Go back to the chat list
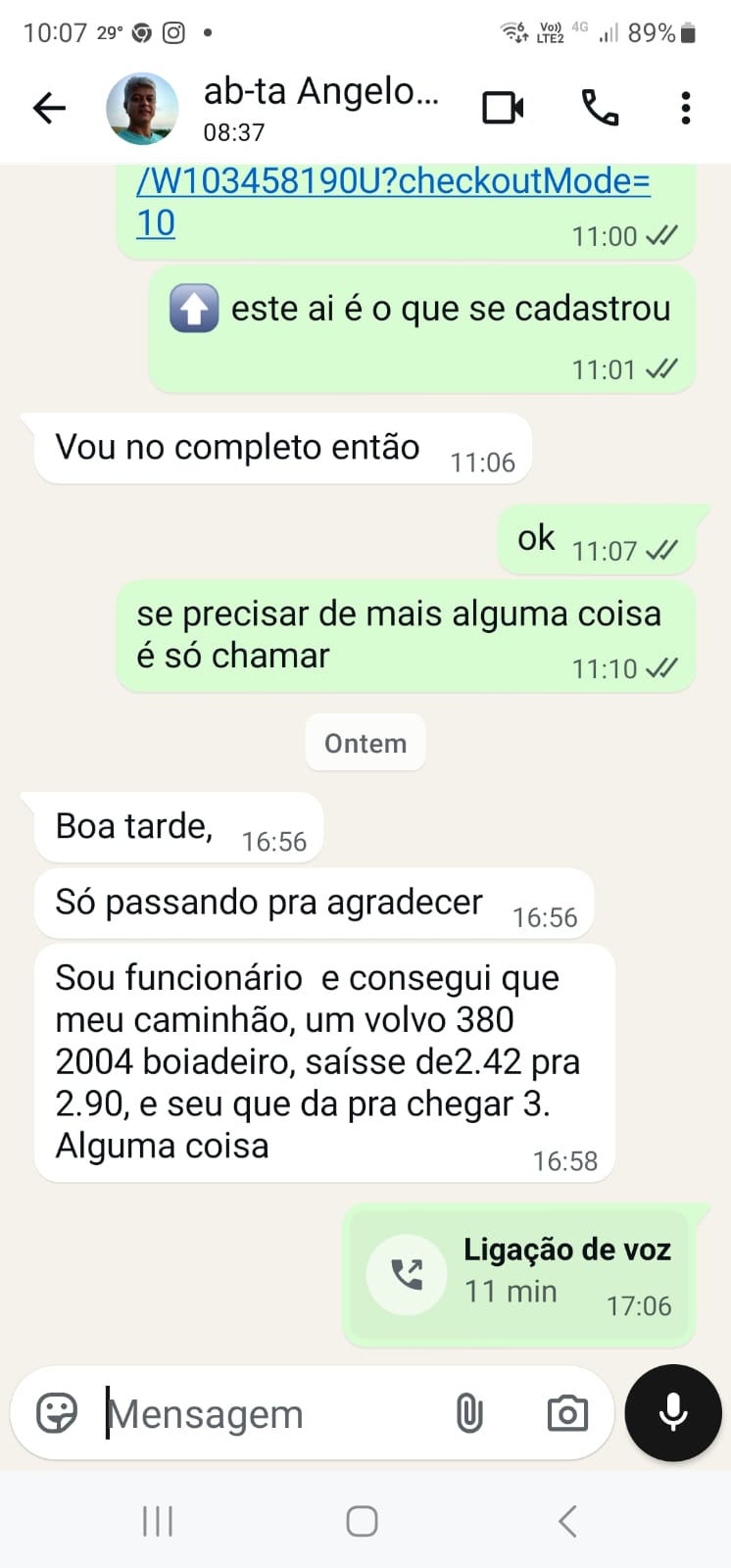The width and height of the screenshot is (731, 1568). pyautogui.click(x=49, y=108)
